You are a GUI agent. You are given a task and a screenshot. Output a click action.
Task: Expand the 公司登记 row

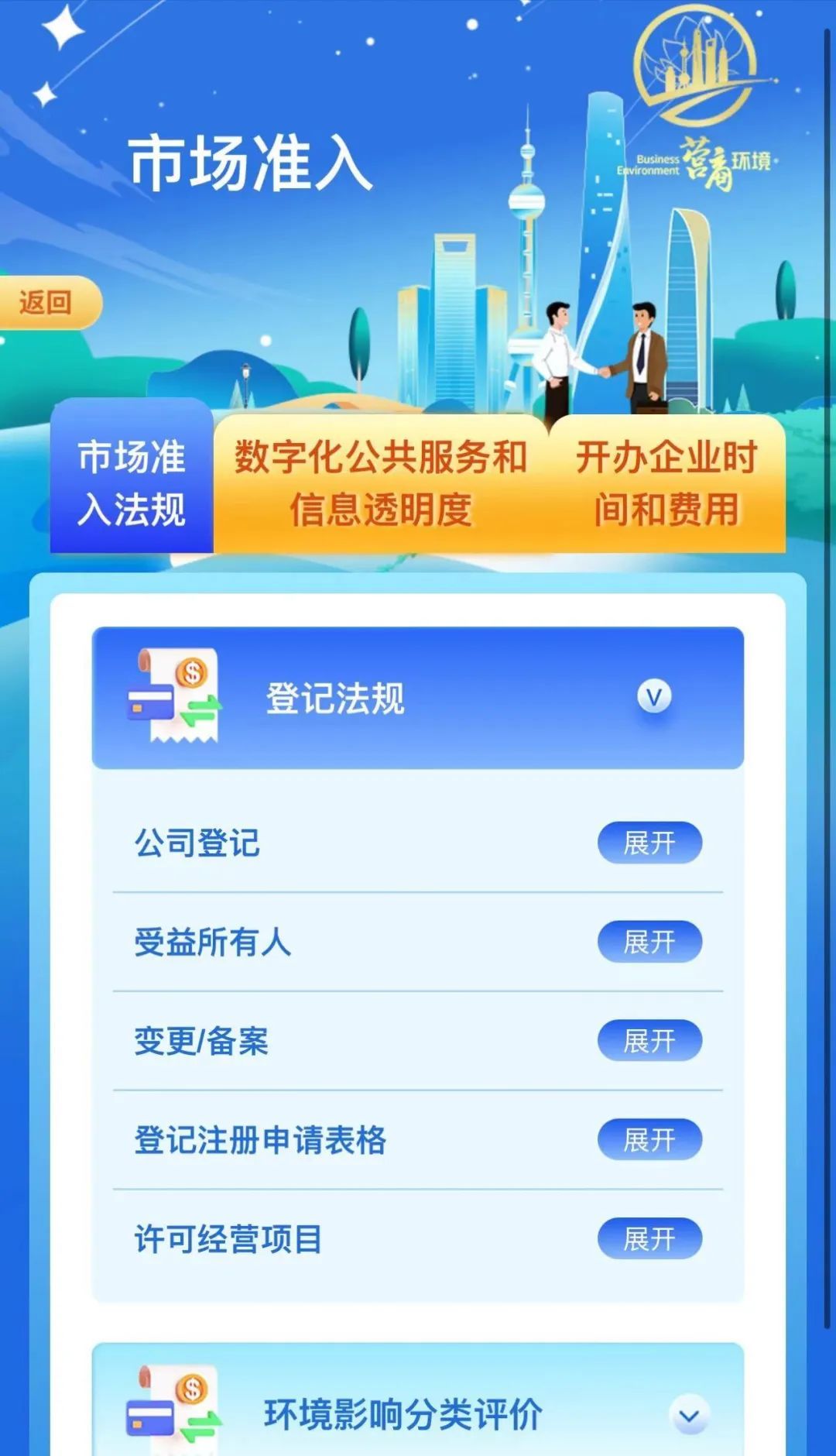[649, 843]
